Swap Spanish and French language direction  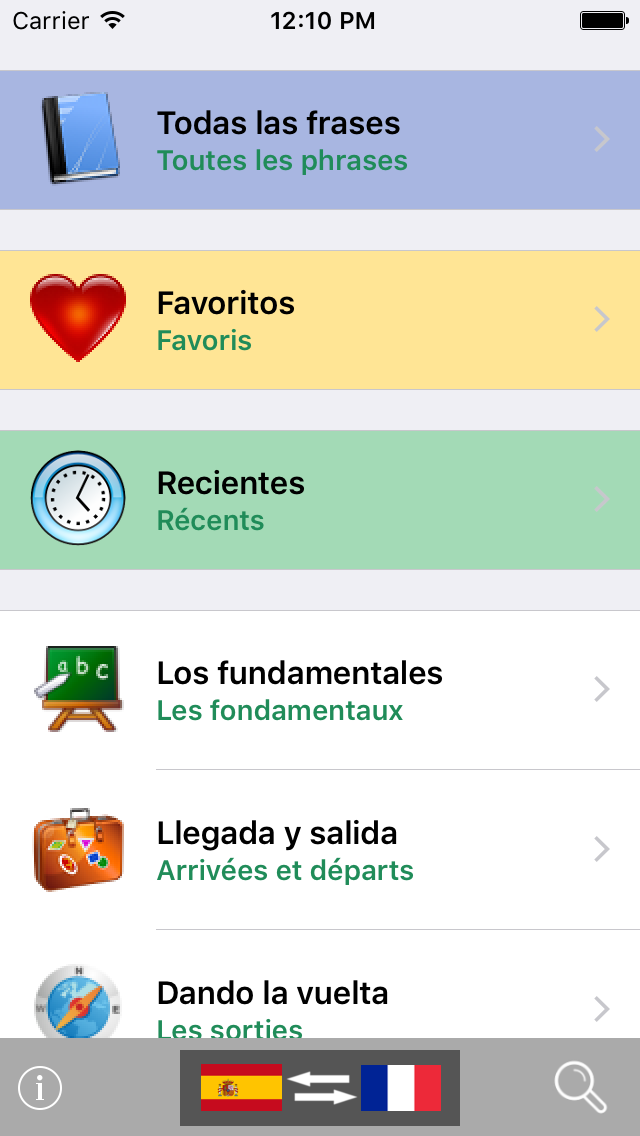pyautogui.click(x=320, y=1087)
